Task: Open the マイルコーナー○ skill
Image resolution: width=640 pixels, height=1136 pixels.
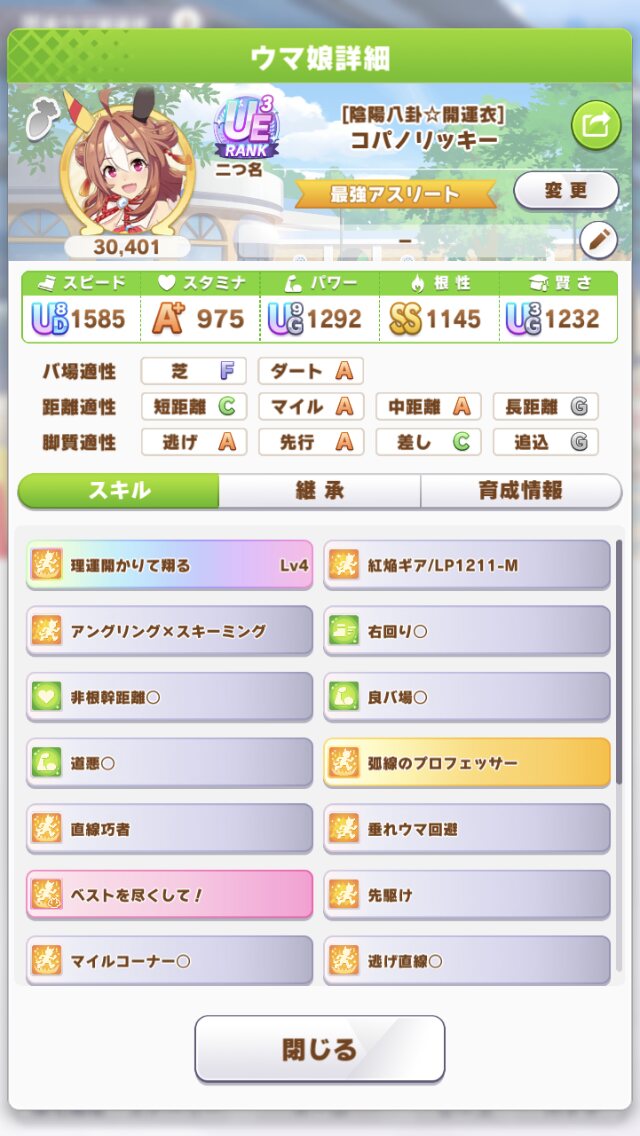Action: pos(170,961)
